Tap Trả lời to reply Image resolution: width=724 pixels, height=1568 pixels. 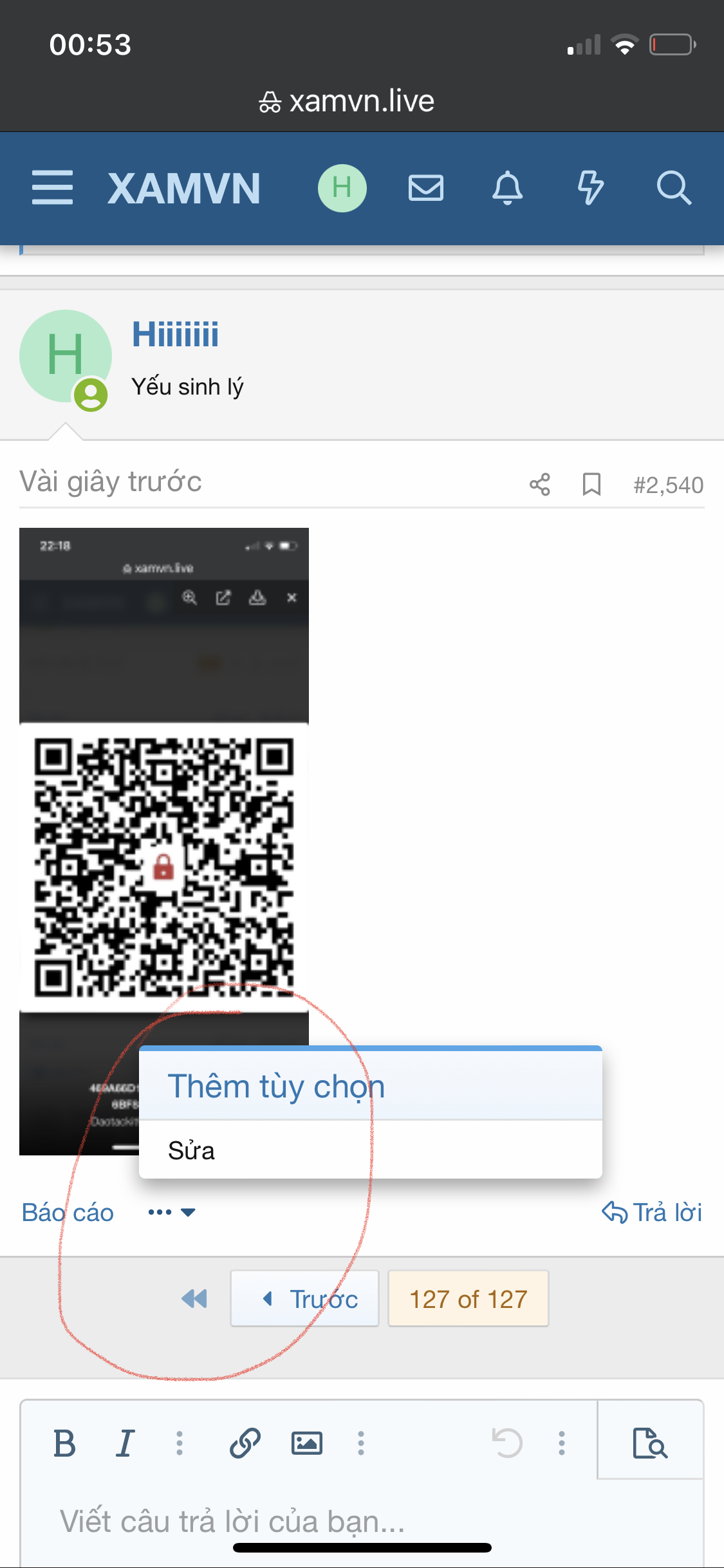651,1212
